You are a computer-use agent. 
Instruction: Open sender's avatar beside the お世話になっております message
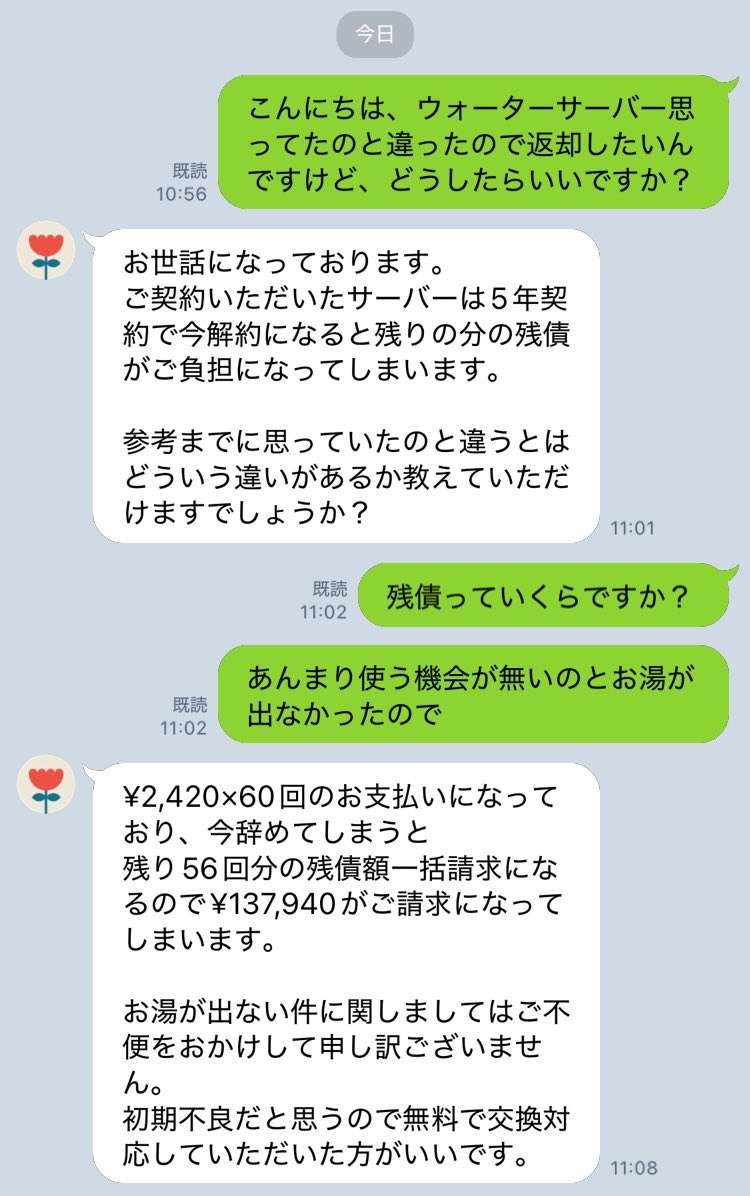pyautogui.click(x=46, y=253)
